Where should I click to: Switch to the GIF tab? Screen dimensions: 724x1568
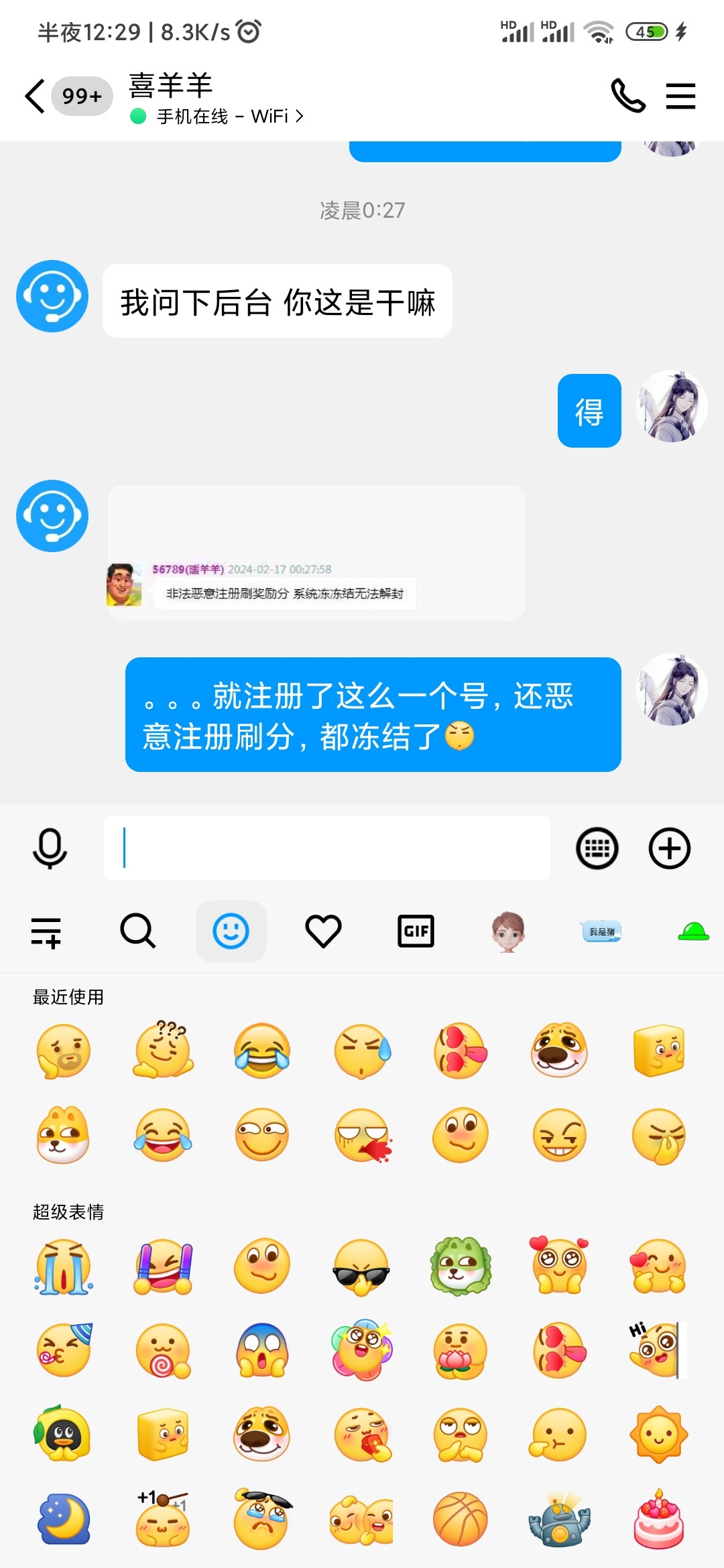[x=416, y=930]
